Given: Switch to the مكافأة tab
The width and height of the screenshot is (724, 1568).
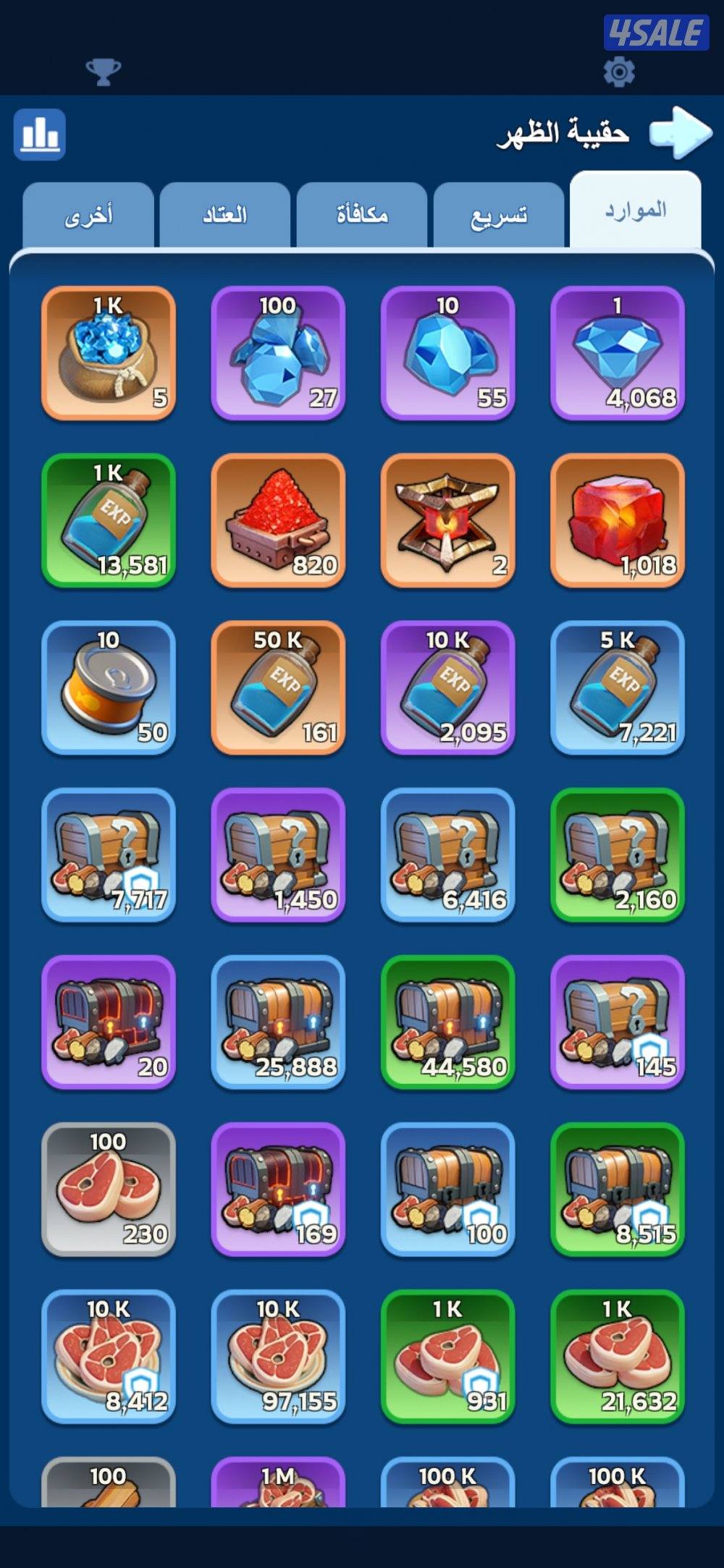Looking at the screenshot, I should point(361,216).
